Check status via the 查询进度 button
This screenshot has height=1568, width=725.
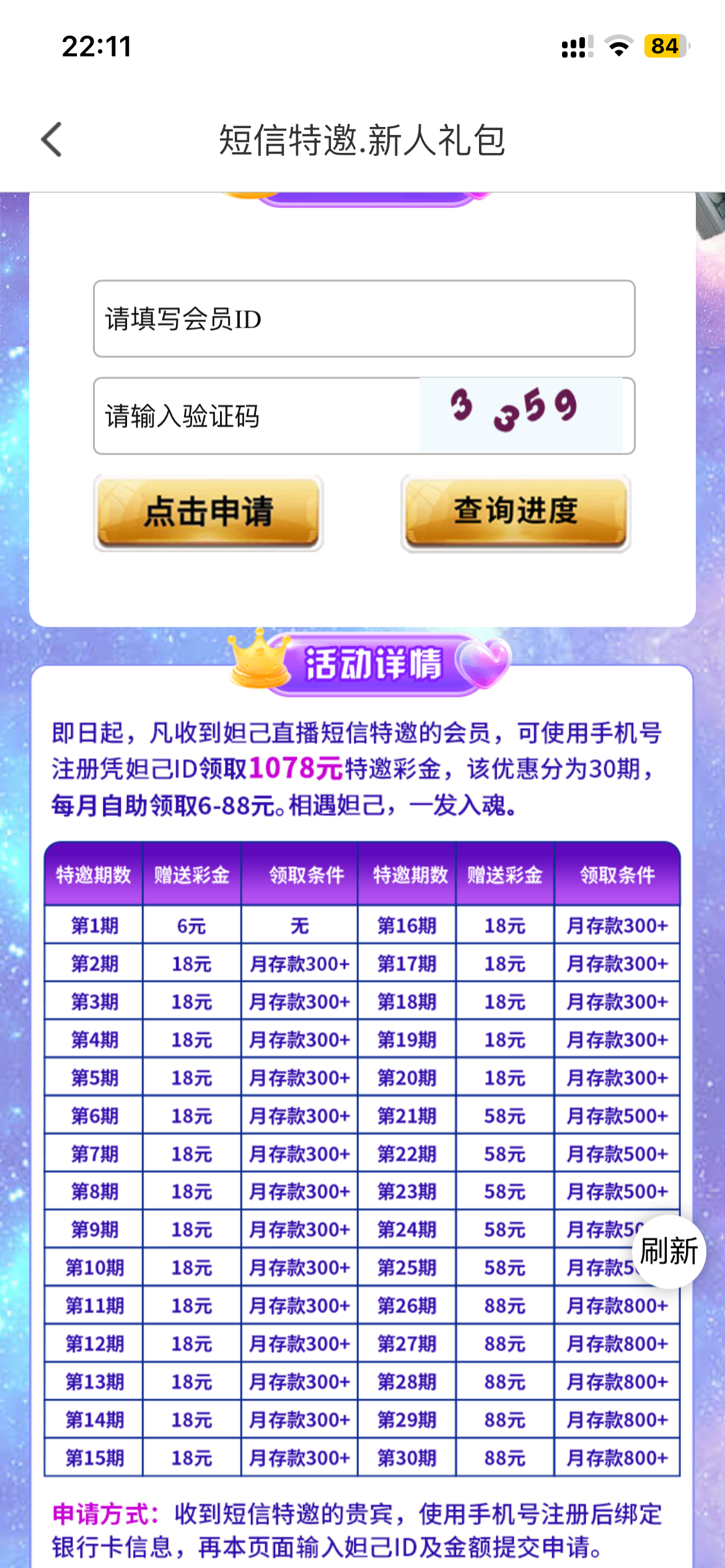(516, 512)
